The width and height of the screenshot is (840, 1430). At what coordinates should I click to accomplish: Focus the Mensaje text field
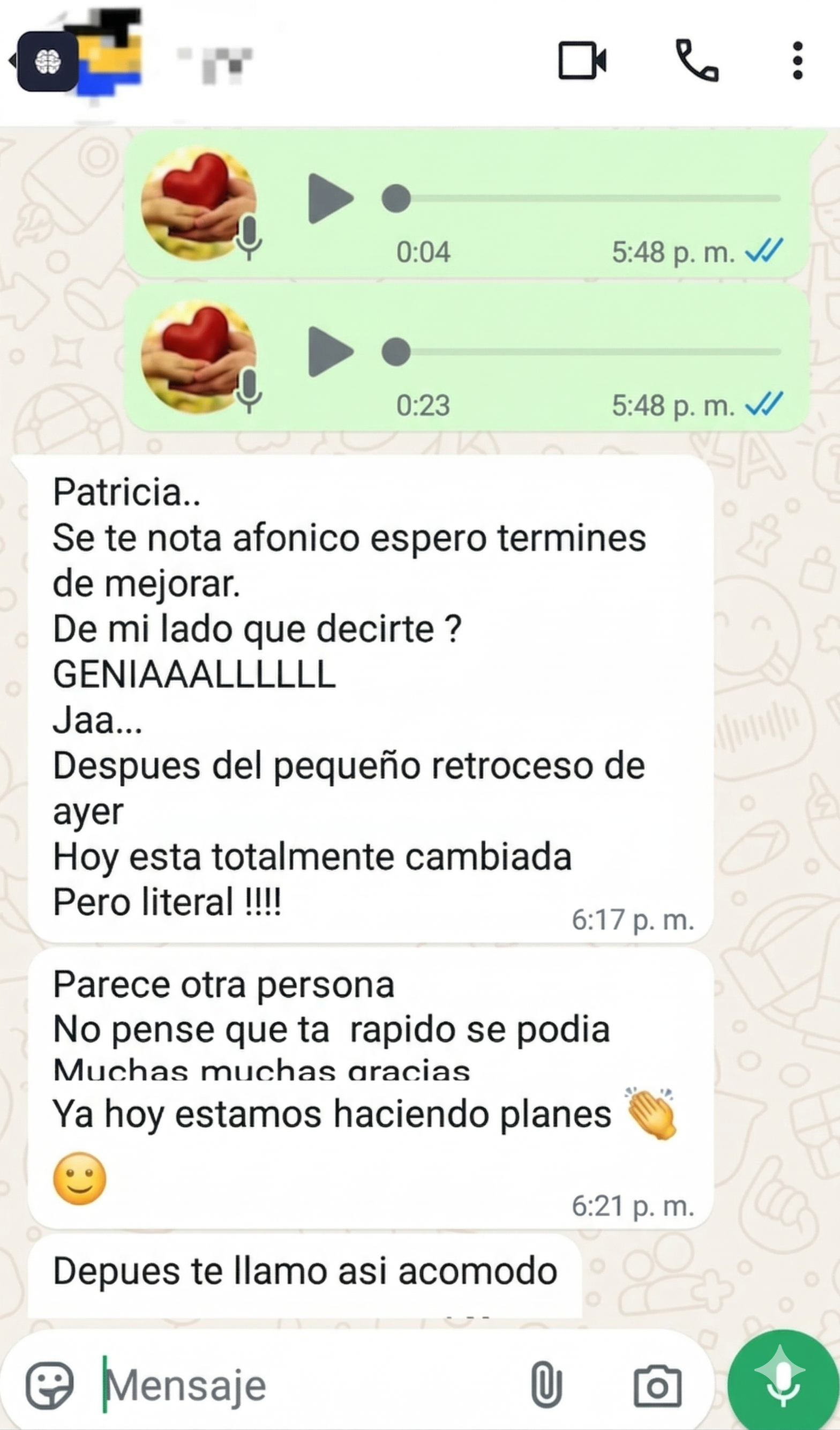coord(306,1385)
